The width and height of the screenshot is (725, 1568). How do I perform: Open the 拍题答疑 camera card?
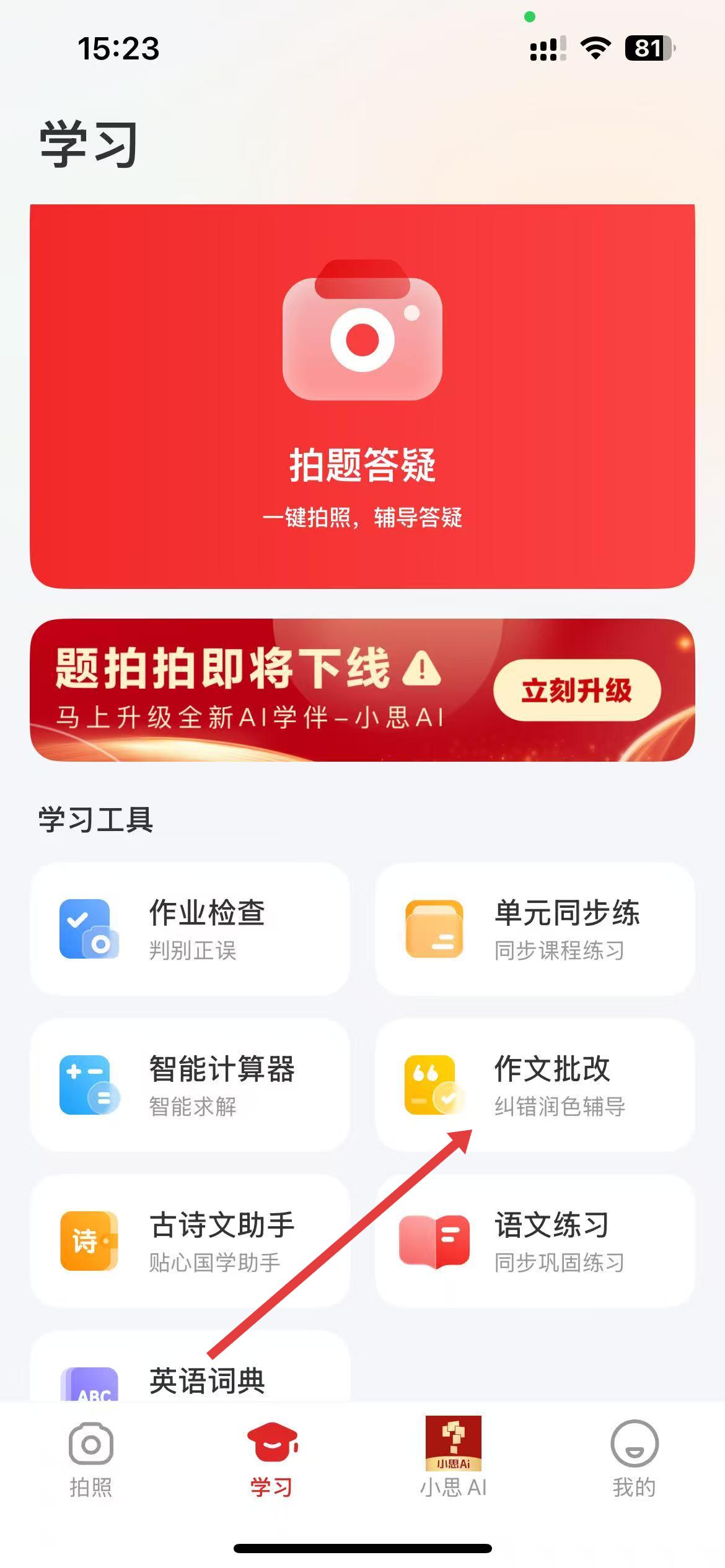362,396
